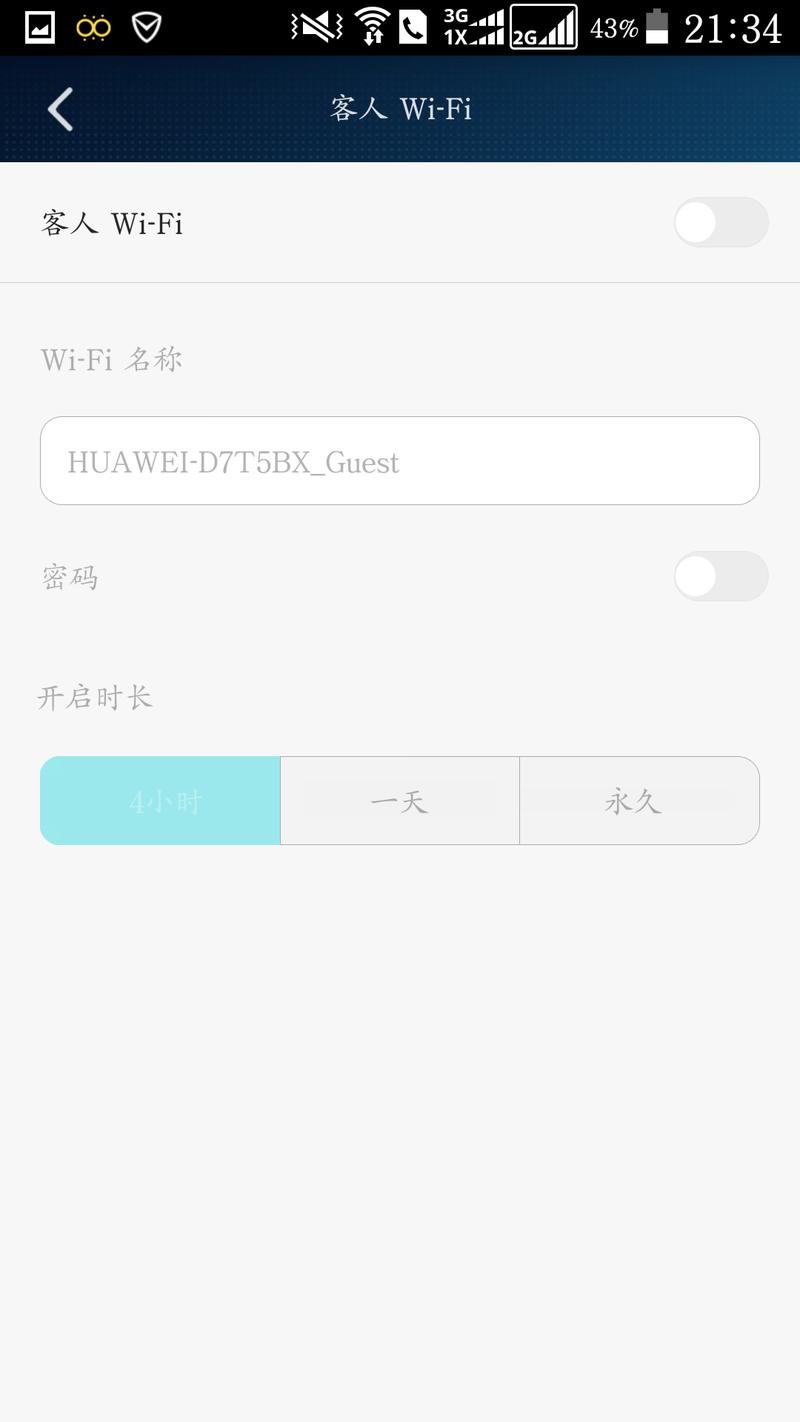Turn on the 密码 password switch
The height and width of the screenshot is (1422, 800).
point(720,577)
